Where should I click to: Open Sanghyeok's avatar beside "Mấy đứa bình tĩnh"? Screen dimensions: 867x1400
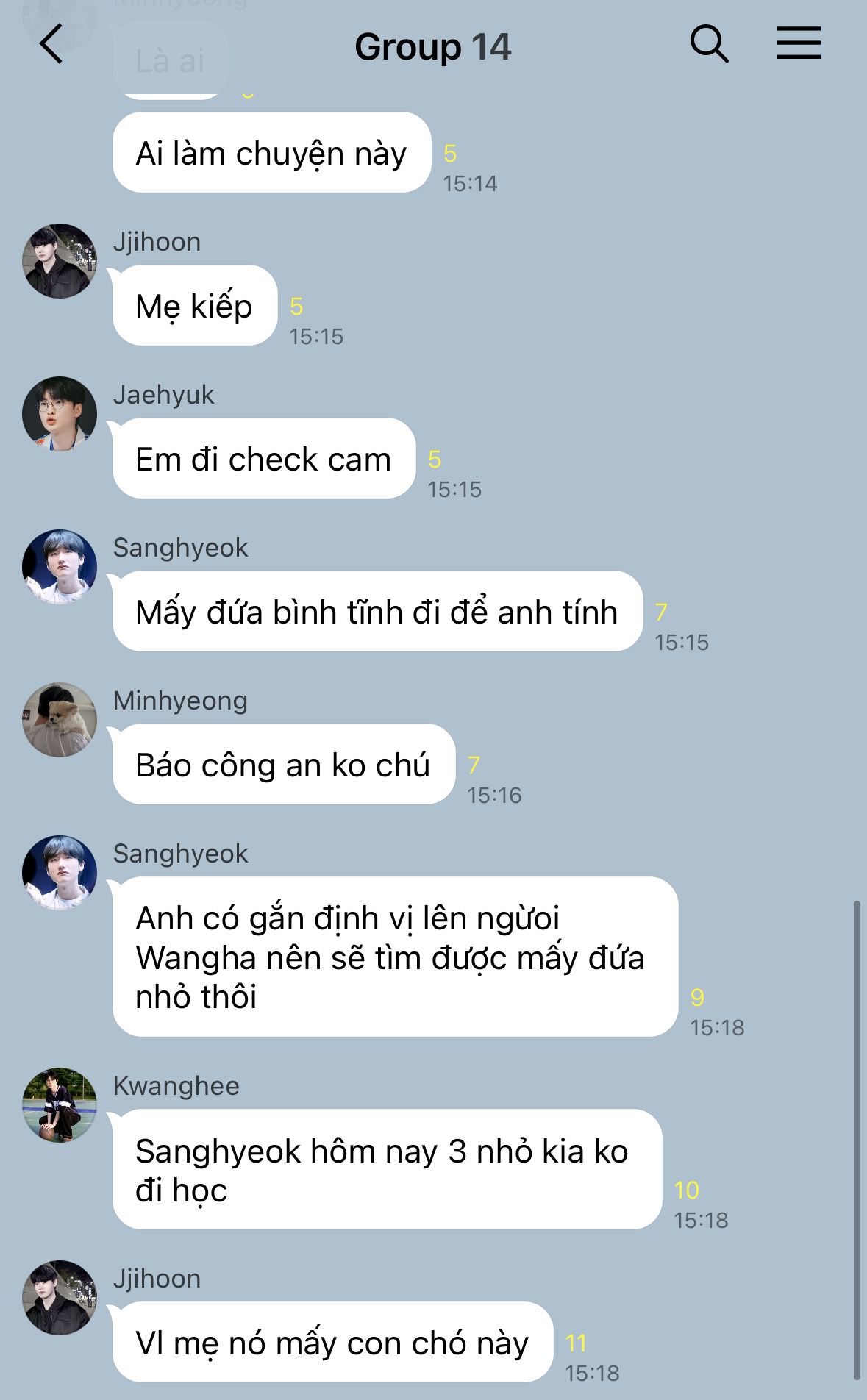click(60, 567)
